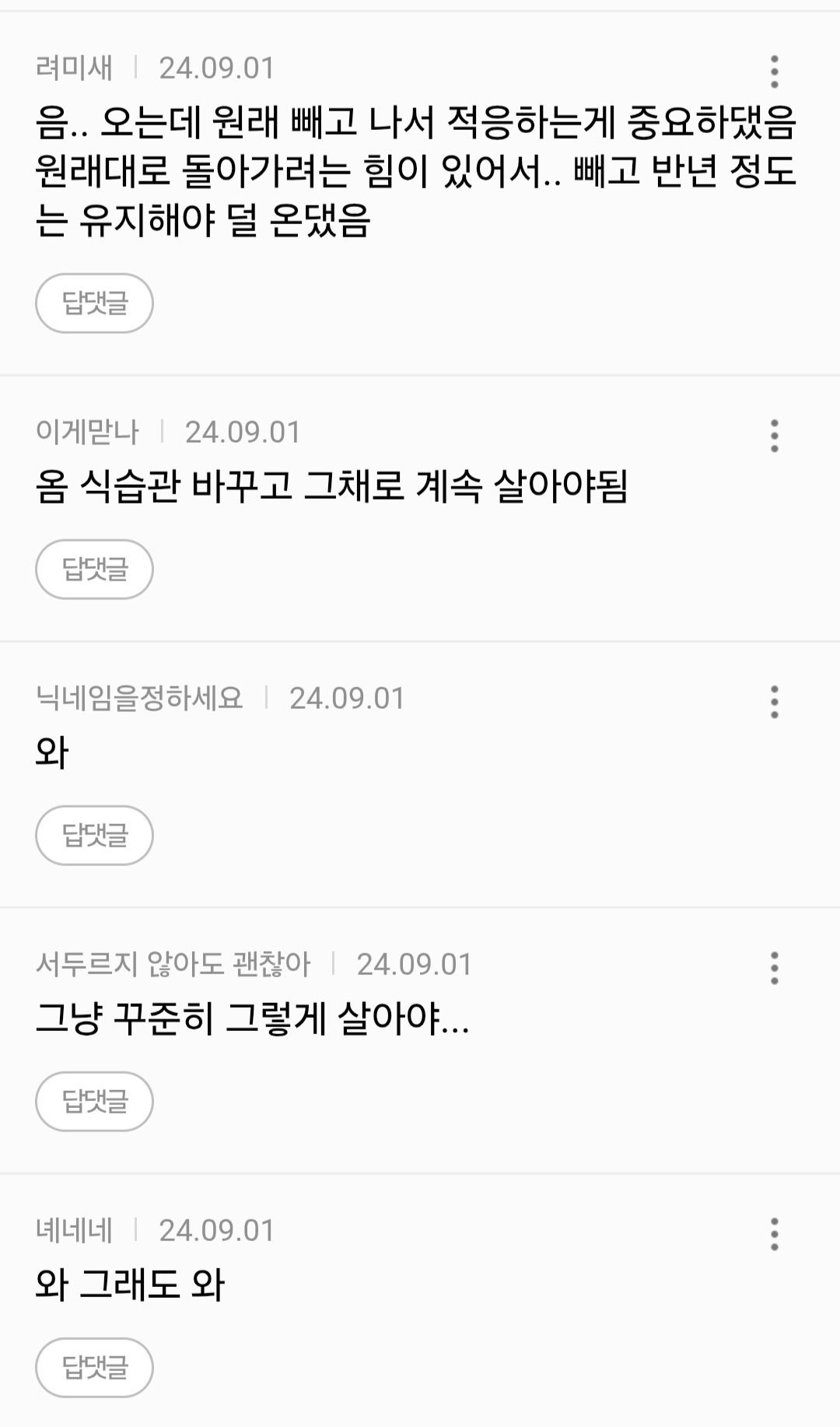Open overflow menu on 이게맏나's comment

pyautogui.click(x=774, y=436)
